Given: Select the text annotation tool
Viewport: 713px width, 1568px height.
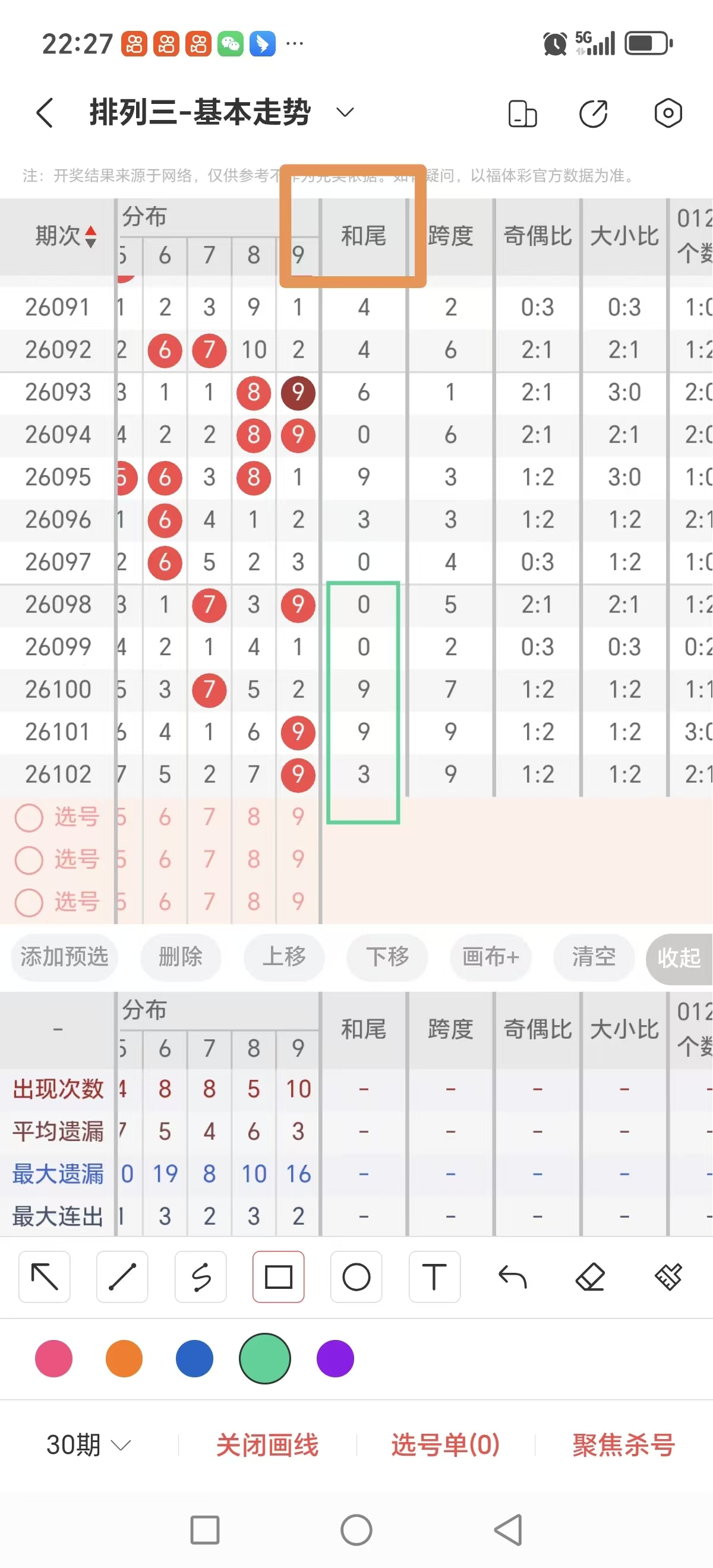Looking at the screenshot, I should click(x=434, y=1278).
